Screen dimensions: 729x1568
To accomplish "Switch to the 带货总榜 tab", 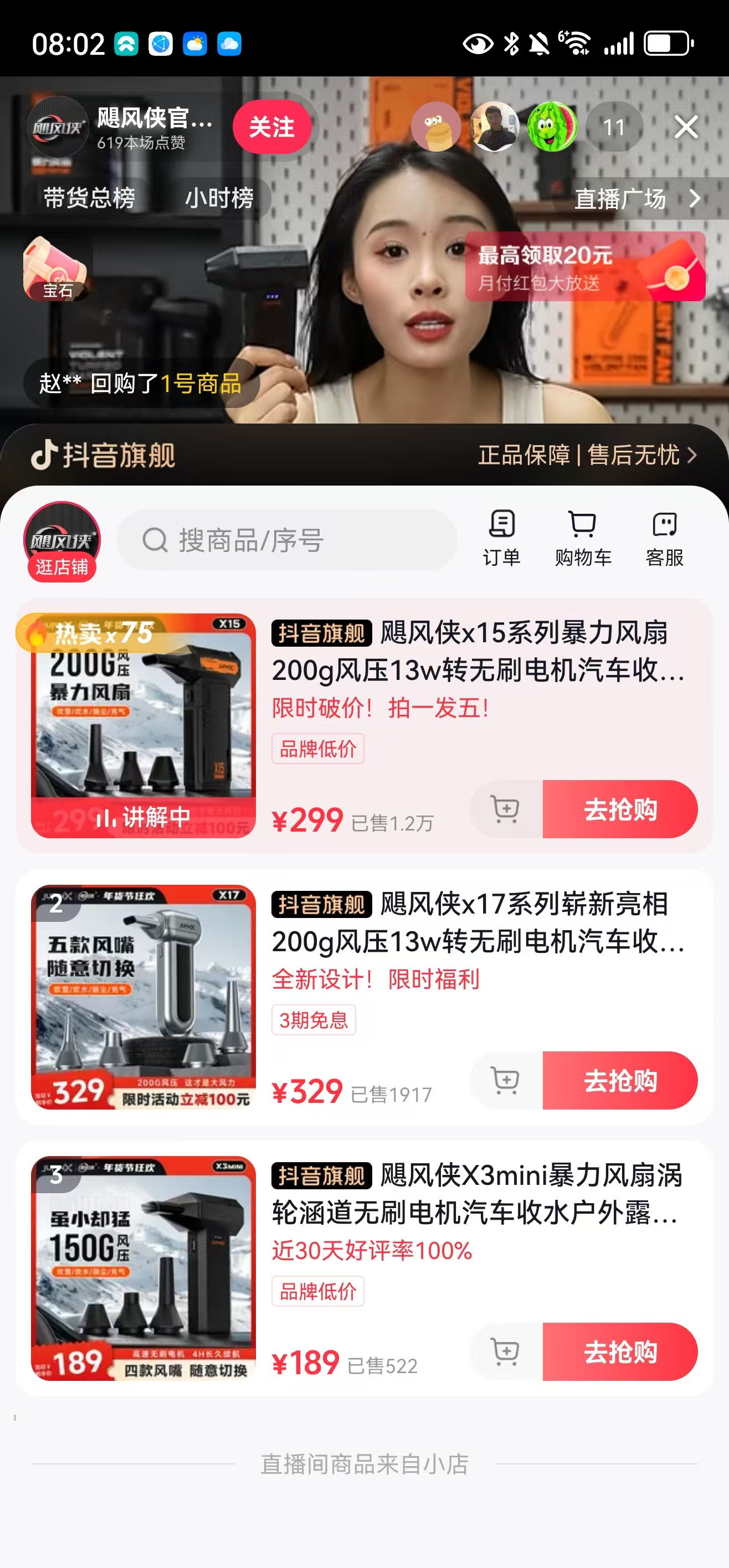I will coord(89,198).
